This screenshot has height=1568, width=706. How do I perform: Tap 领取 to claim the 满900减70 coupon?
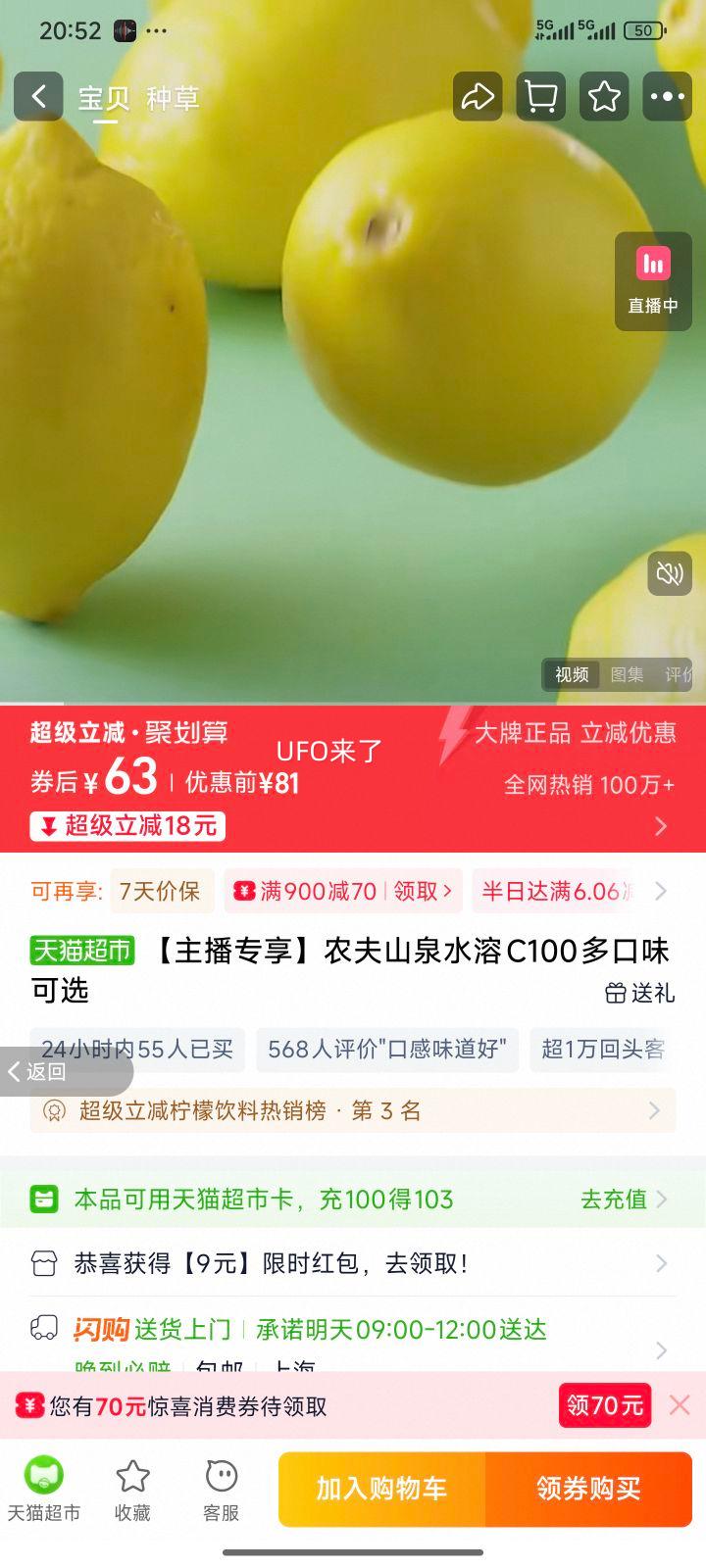click(x=416, y=891)
